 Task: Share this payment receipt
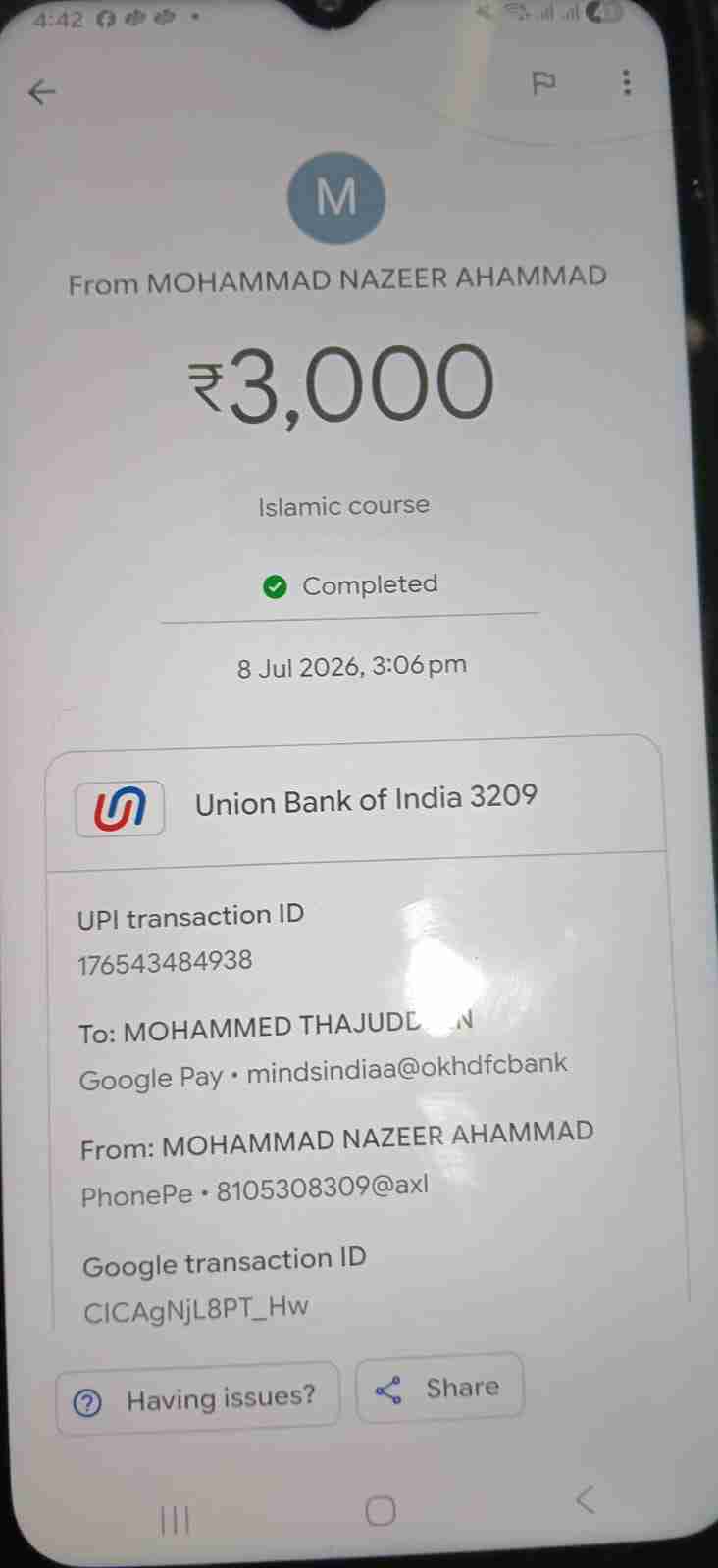pos(439,1388)
